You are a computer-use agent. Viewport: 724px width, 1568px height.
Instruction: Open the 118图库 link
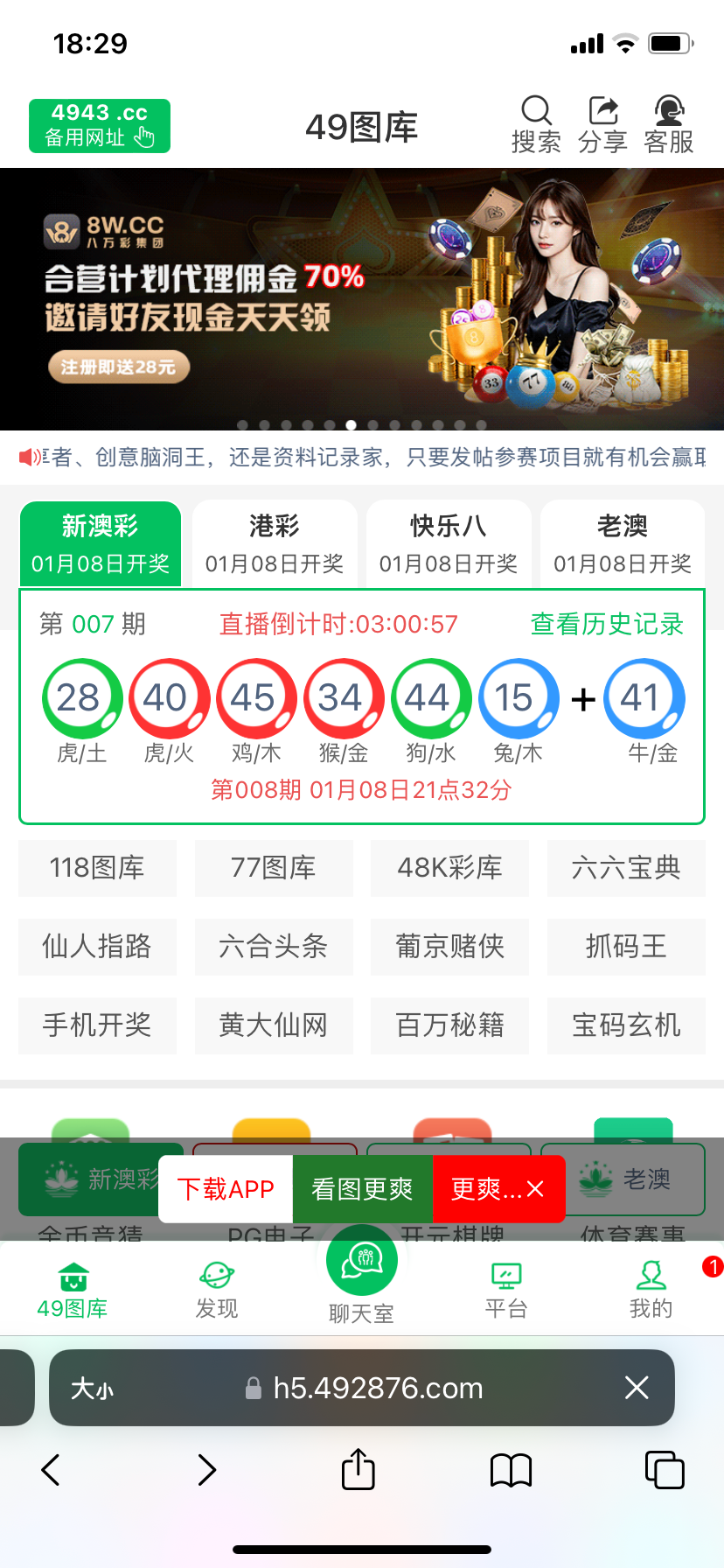pos(97,868)
